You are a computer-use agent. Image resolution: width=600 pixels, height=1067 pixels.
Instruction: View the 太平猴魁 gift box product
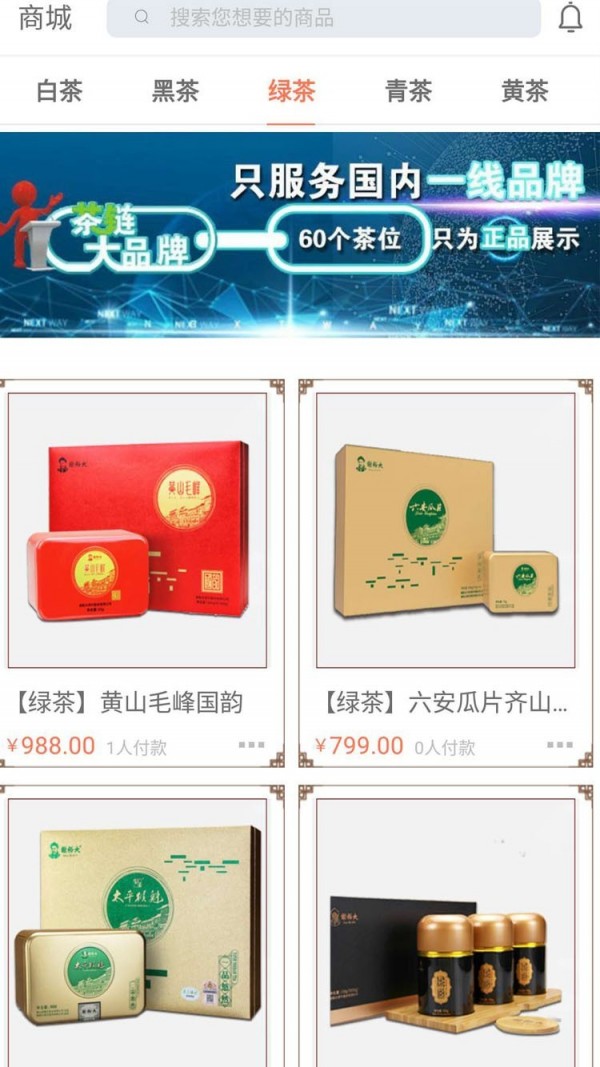coord(138,930)
